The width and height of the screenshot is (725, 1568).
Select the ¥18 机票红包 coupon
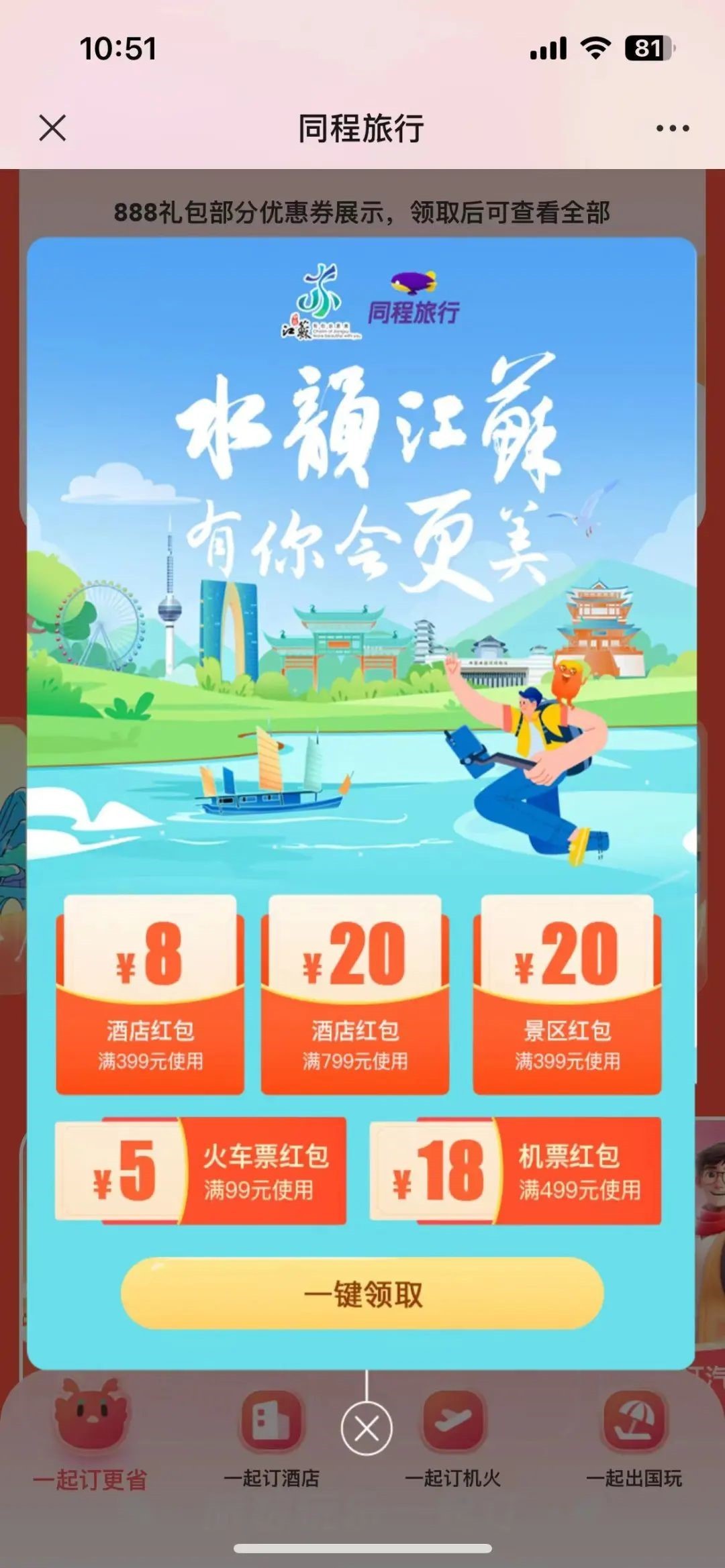pos(516,1171)
